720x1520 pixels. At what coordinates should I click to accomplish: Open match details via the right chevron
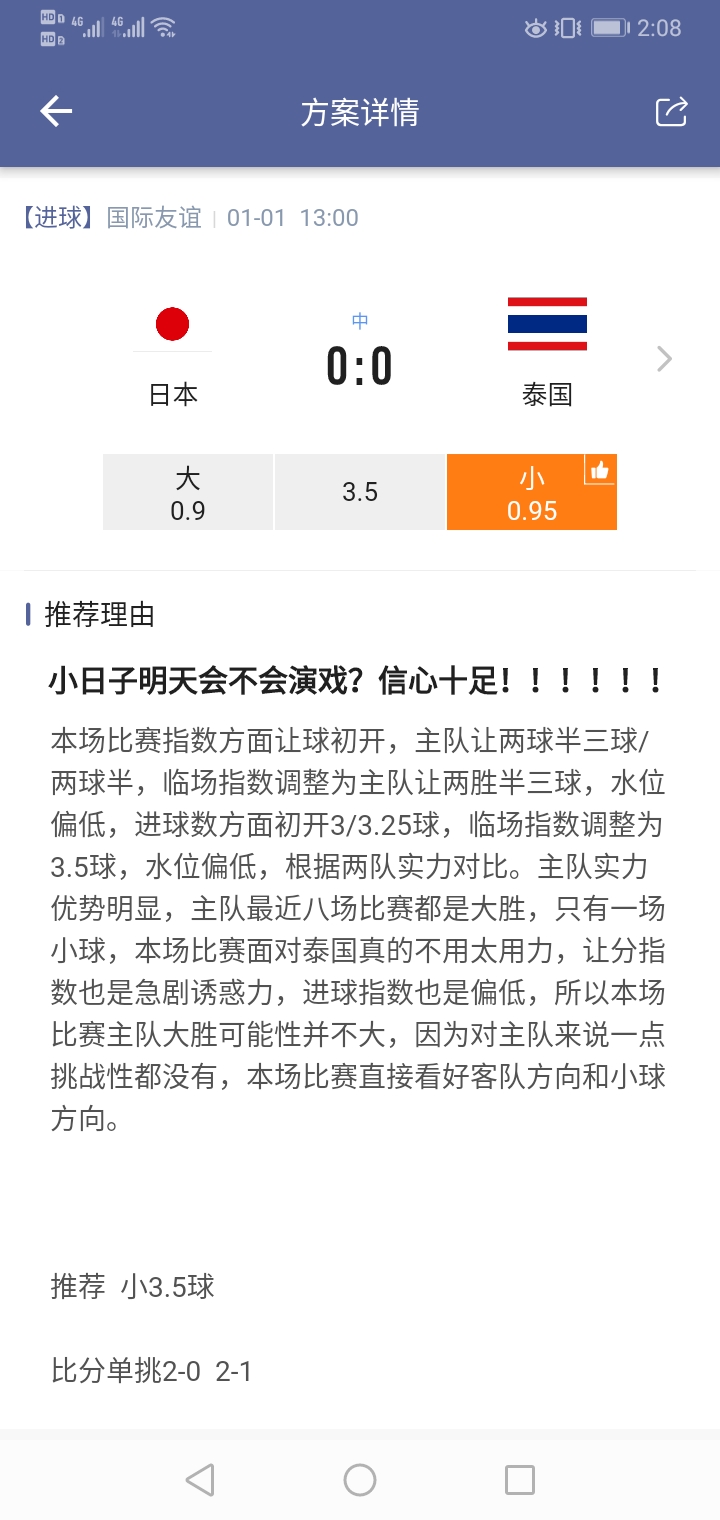[664, 359]
